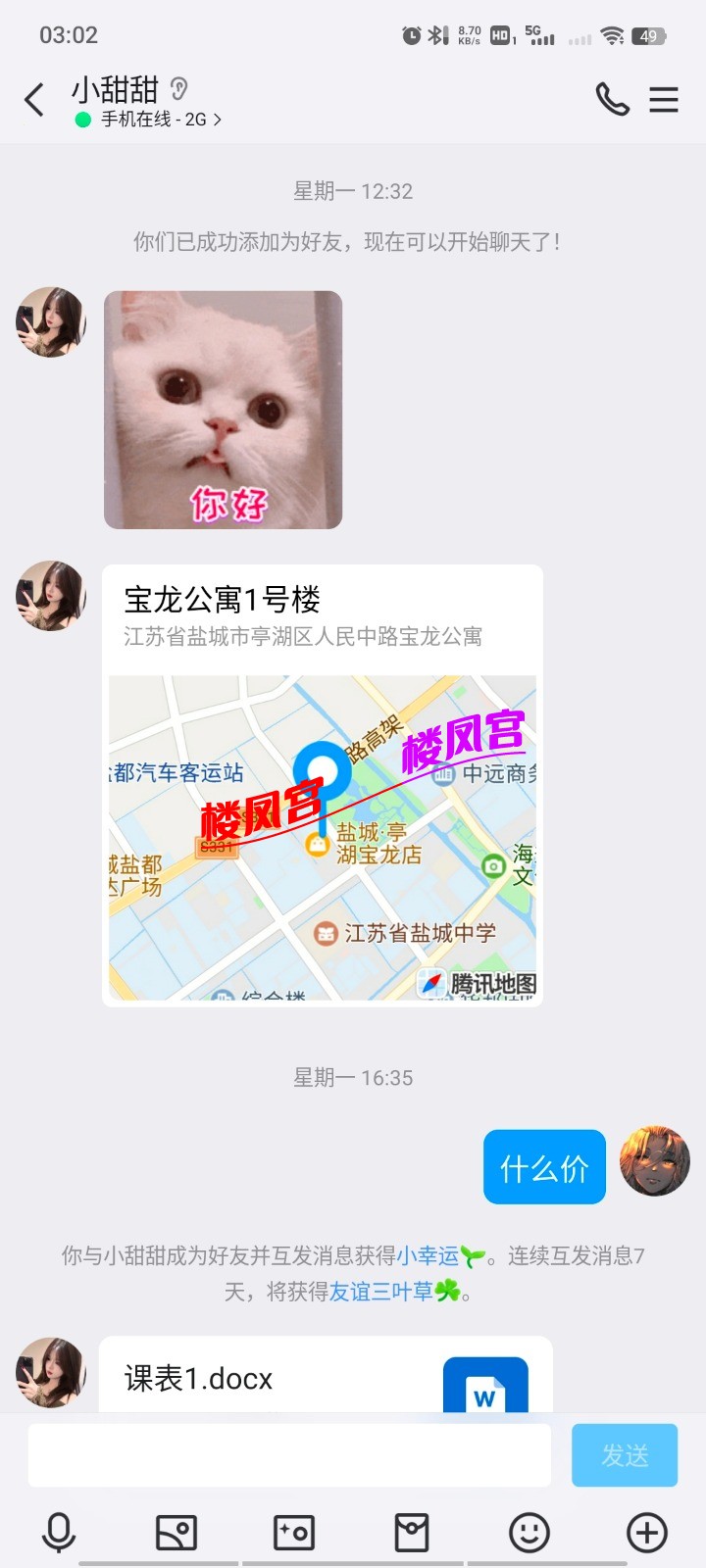Open the red packet option
Image resolution: width=706 pixels, height=1568 pixels.
(x=412, y=1532)
